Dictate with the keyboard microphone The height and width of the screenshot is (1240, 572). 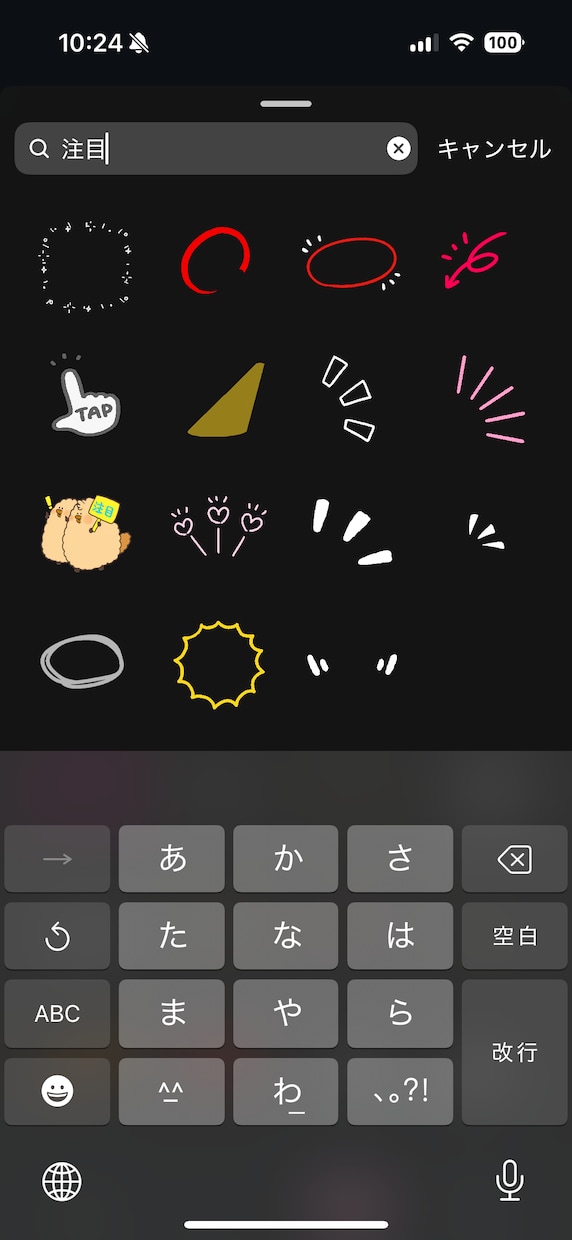pos(510,1181)
